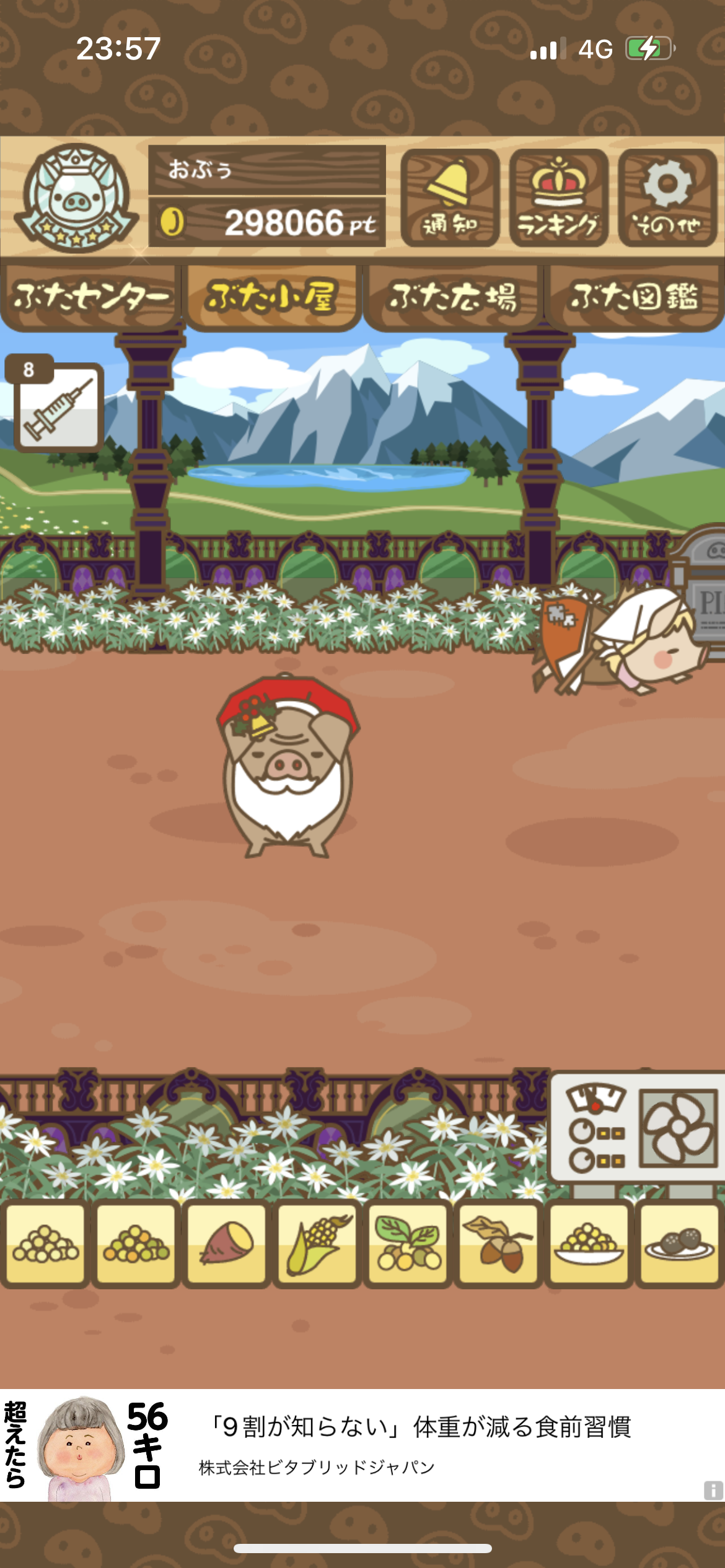
Task: Open the 通知 notifications bell
Action: 450,198
